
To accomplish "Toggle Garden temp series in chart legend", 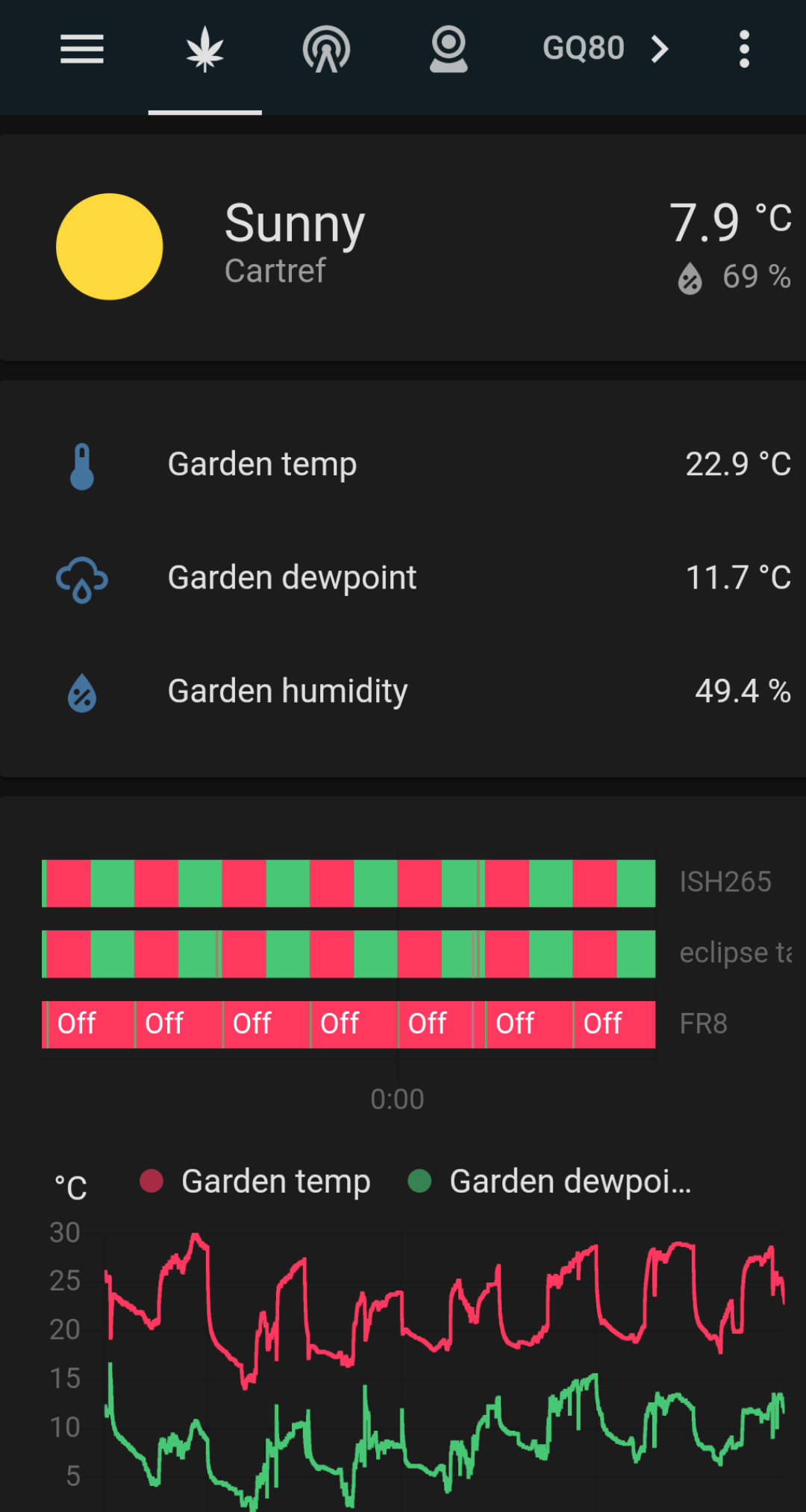I will coord(256,1182).
